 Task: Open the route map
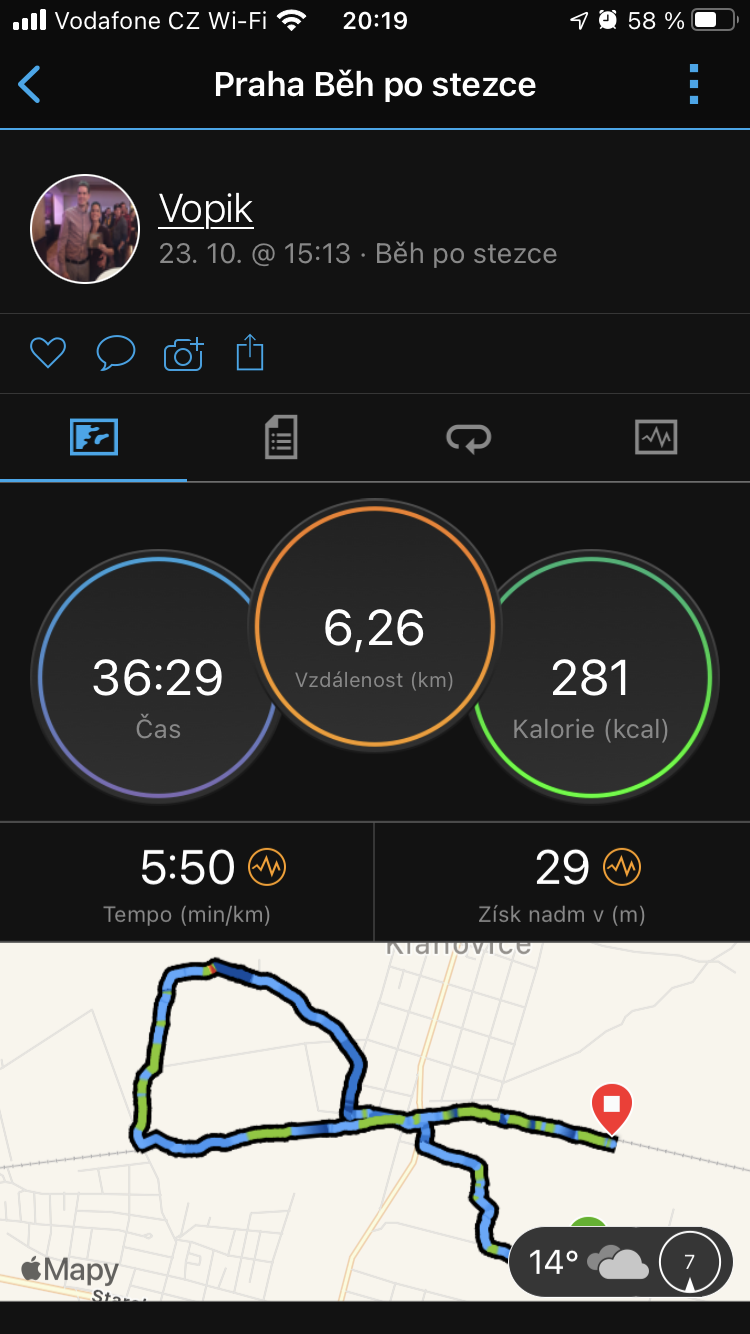tap(375, 1121)
